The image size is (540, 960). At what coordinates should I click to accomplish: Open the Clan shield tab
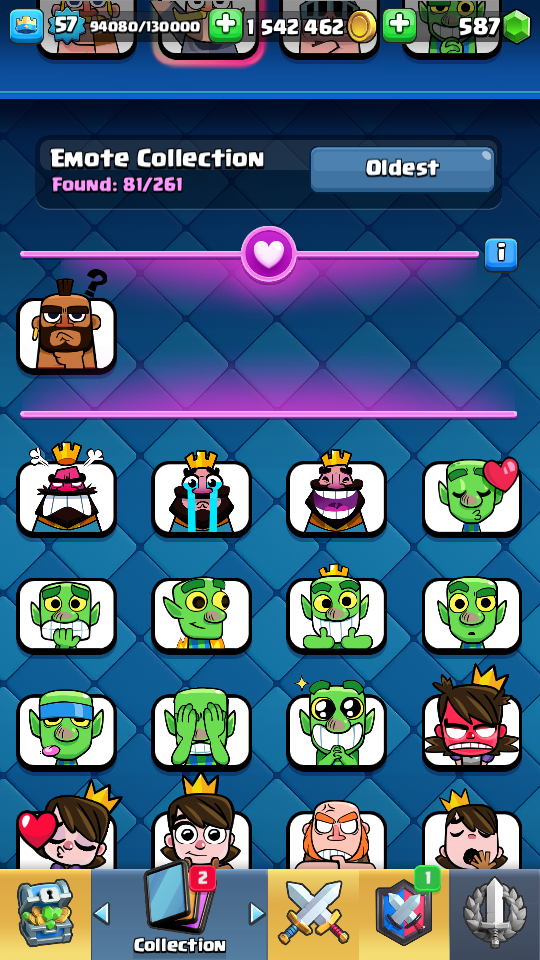pos(403,914)
